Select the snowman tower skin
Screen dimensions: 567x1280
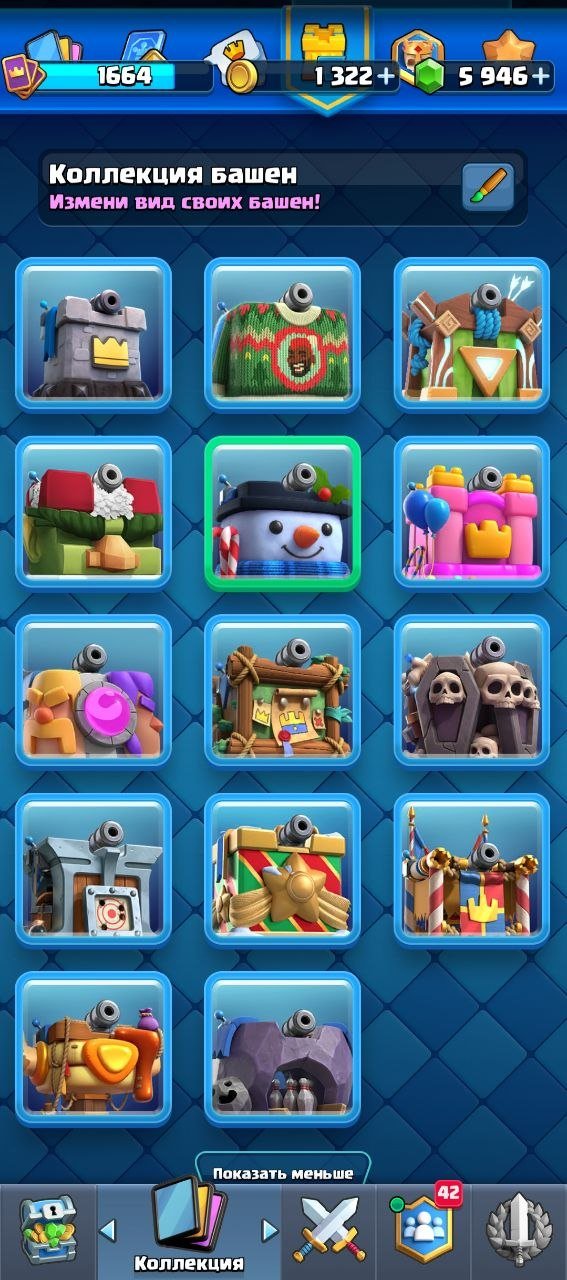282,511
